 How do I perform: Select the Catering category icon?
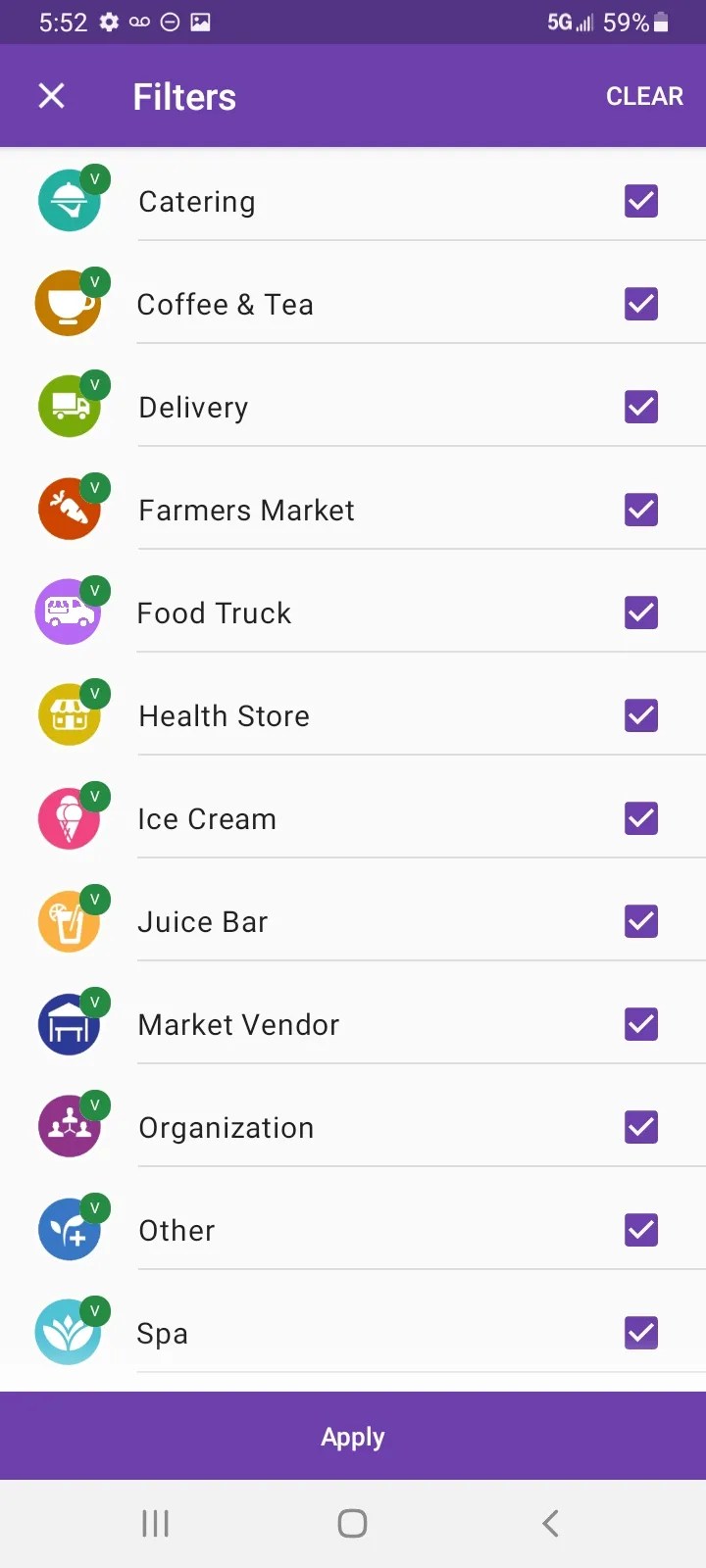(71, 200)
